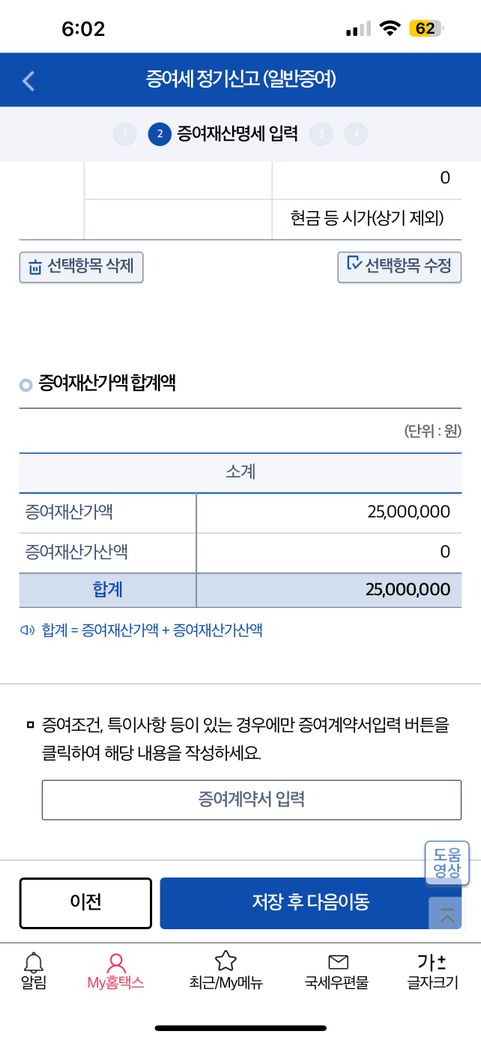This screenshot has height=1040, width=481.
Task: Open the 도움영상 help video
Action: [x=447, y=863]
